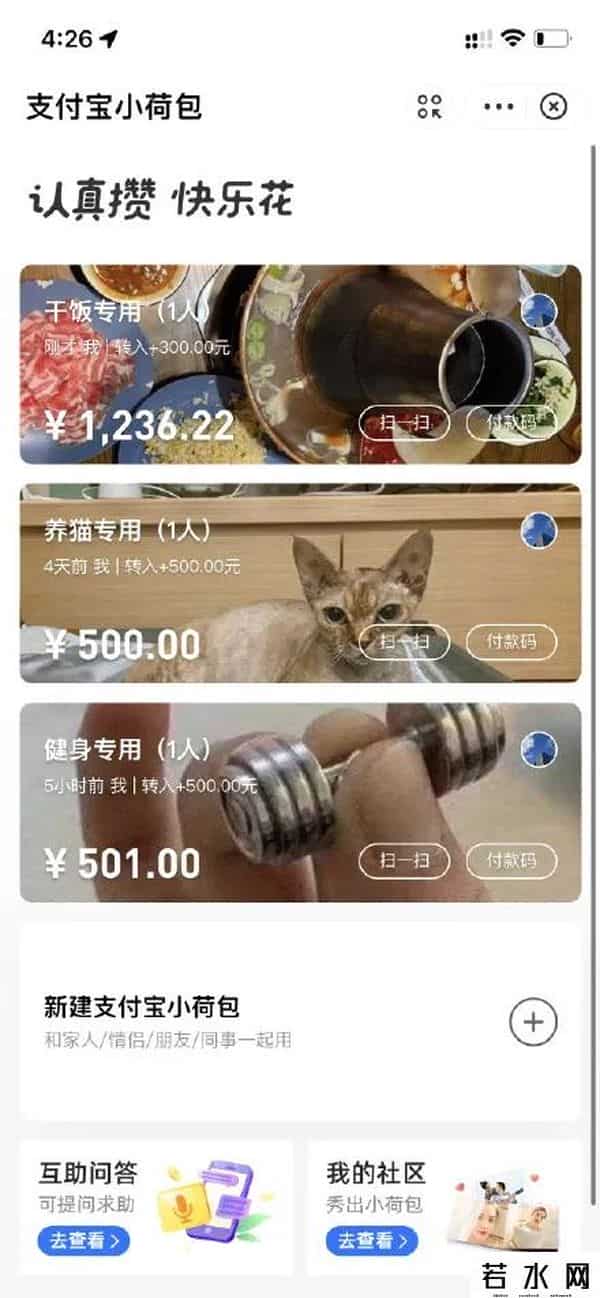
Task: Show 付款码 for 干饭专用 wallet
Action: (511, 423)
